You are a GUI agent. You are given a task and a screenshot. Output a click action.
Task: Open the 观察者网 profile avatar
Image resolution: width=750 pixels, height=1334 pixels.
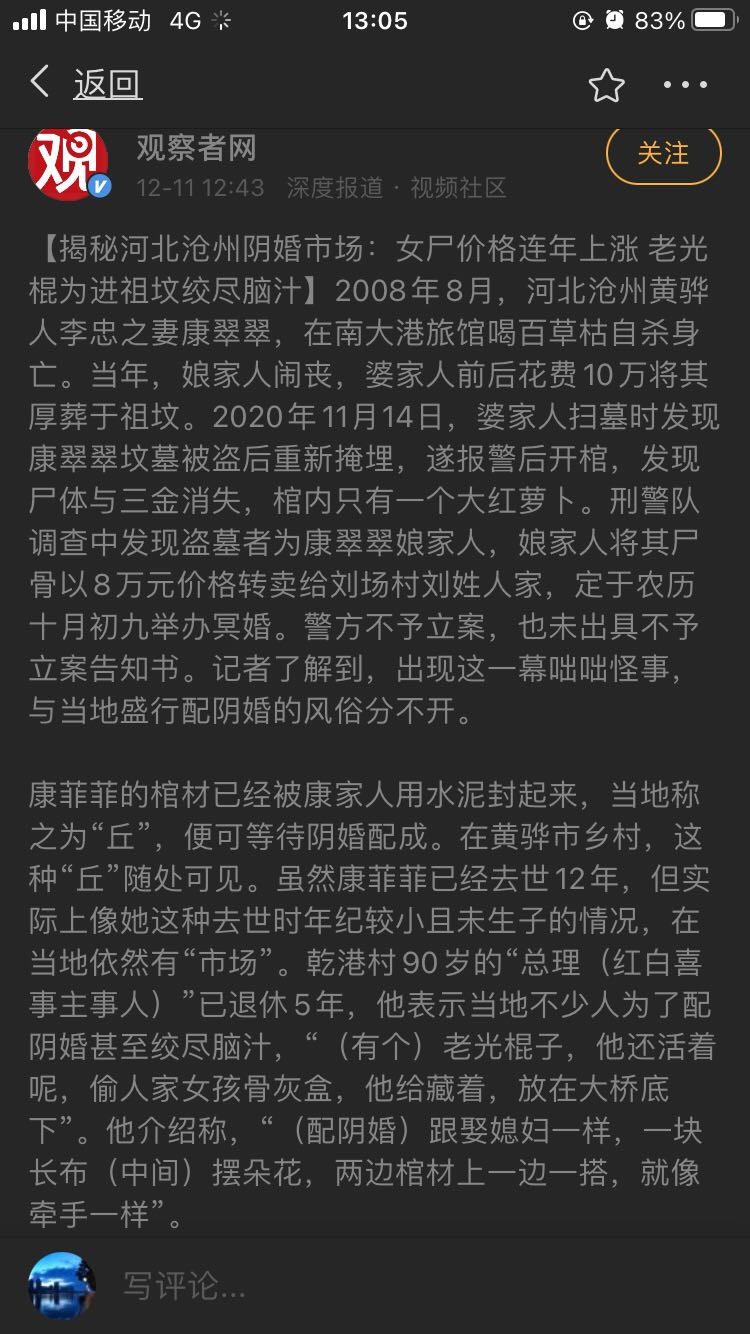tap(68, 164)
